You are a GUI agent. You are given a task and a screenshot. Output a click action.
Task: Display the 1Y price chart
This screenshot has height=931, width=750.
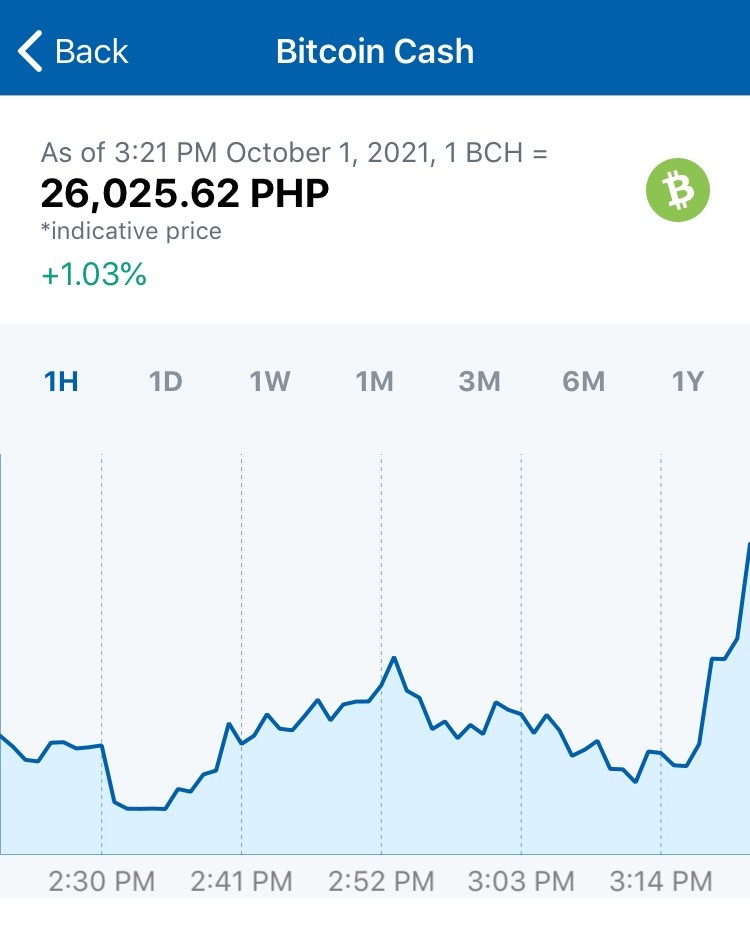(688, 381)
